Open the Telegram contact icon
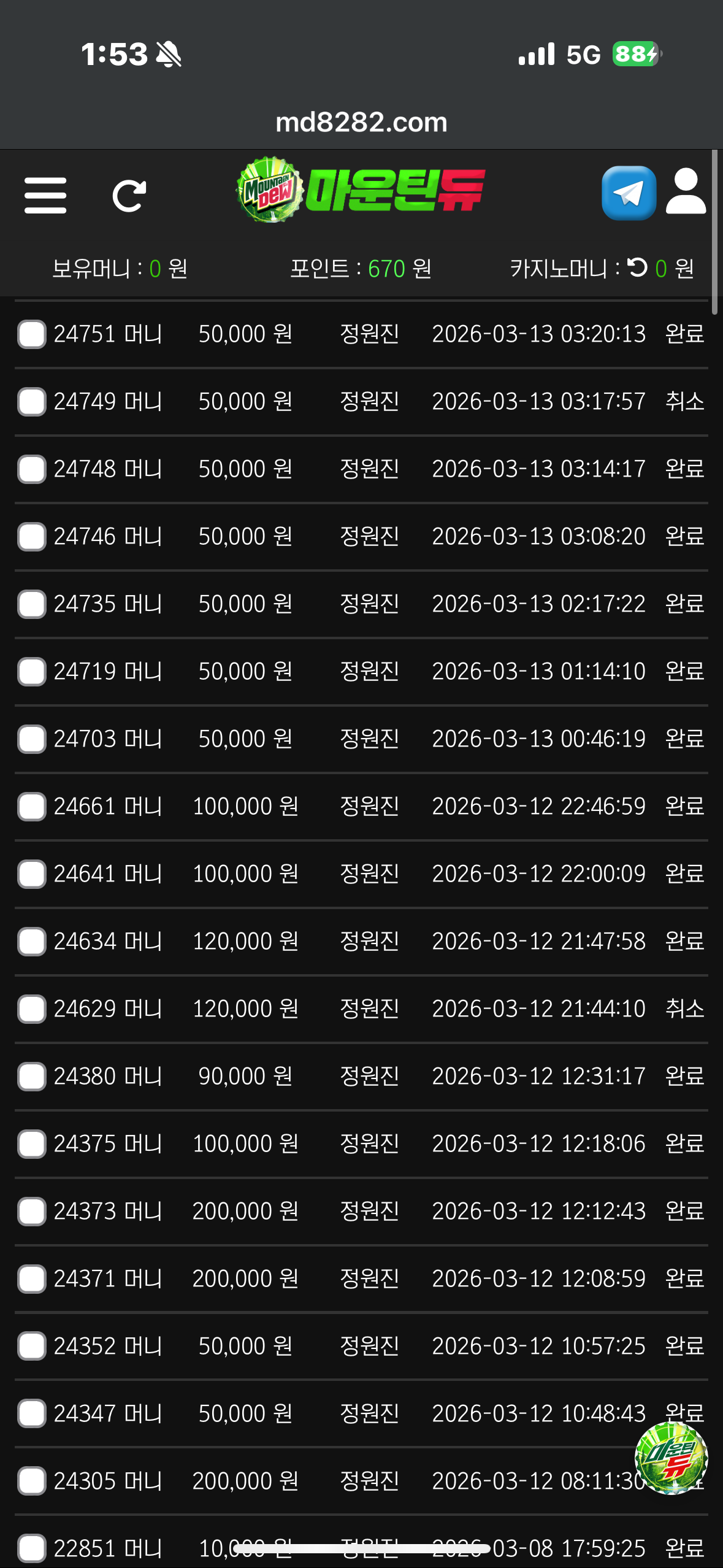Screen dimensions: 723x1568 click(x=629, y=193)
